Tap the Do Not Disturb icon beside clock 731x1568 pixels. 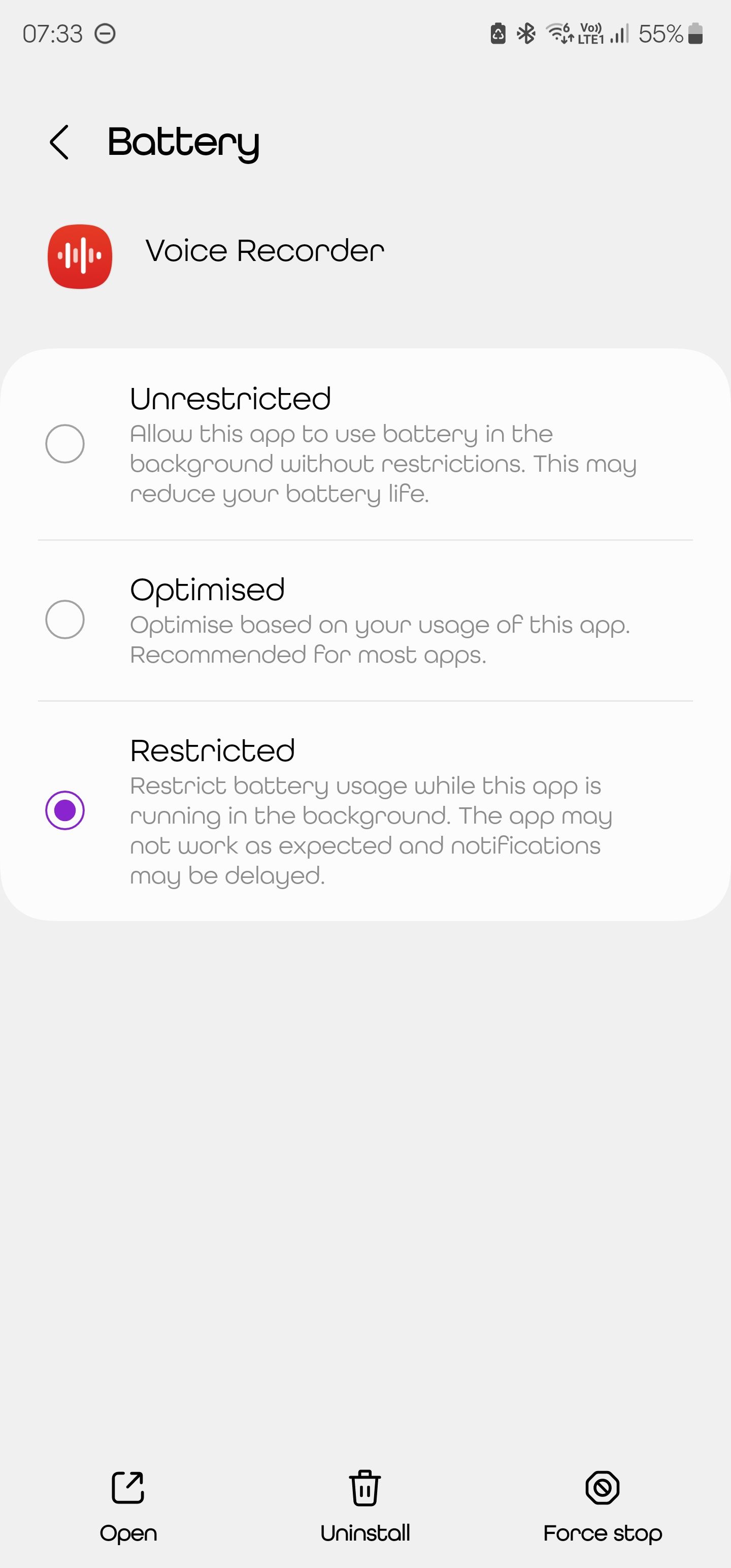105,35
